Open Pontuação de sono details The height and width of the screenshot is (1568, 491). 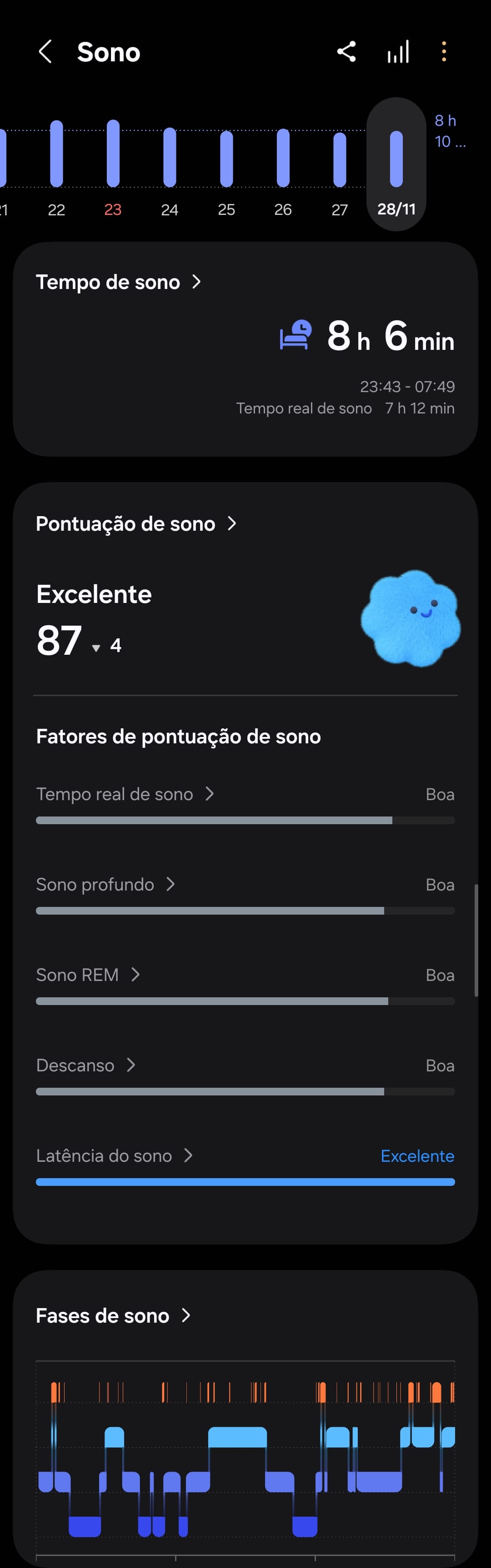136,524
